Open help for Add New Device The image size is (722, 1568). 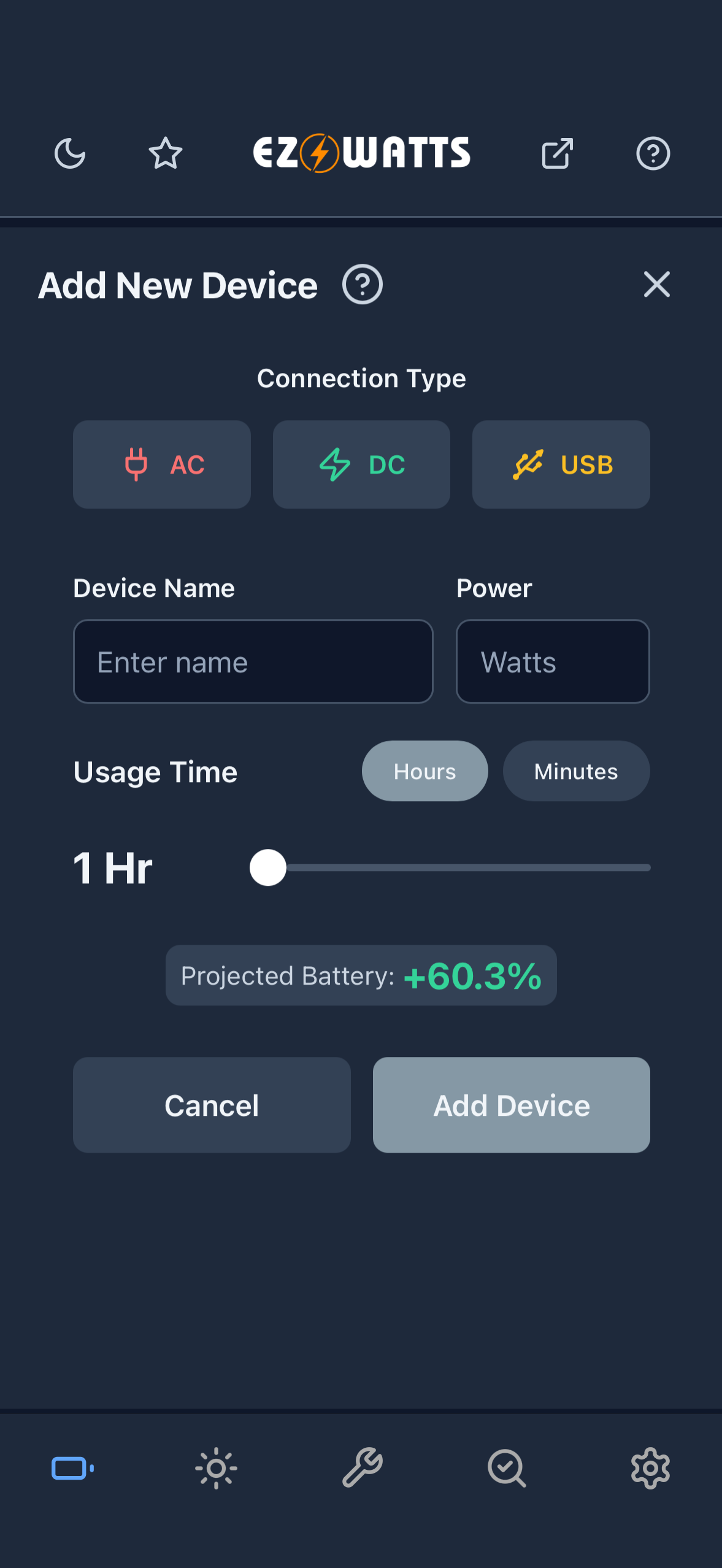tap(363, 284)
